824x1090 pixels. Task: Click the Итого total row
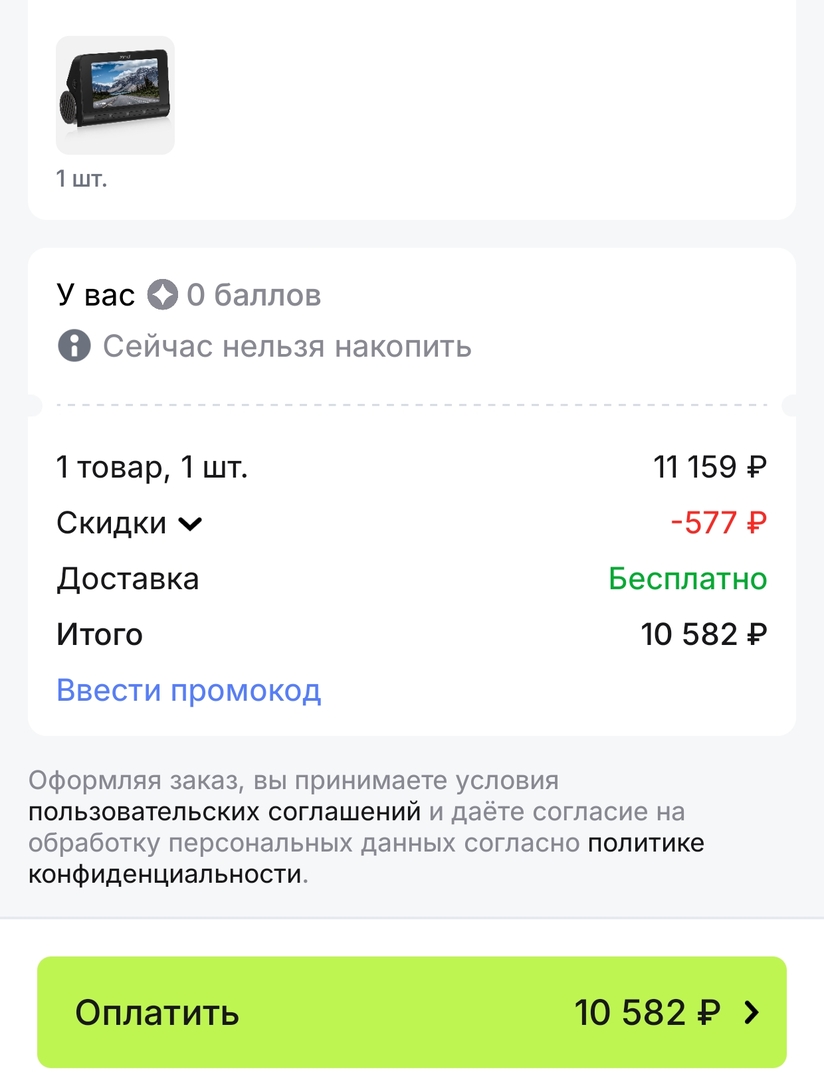click(100, 634)
